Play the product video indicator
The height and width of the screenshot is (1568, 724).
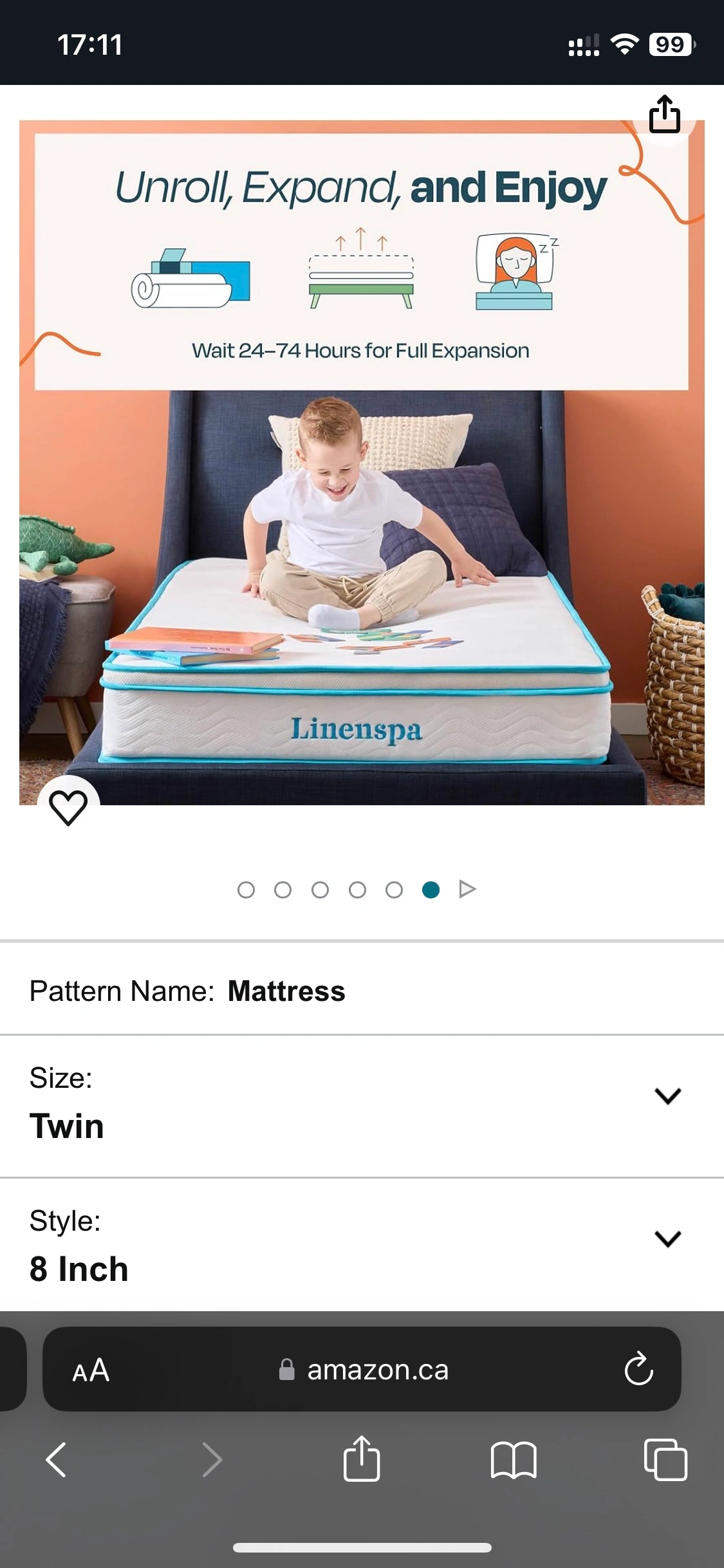pos(467,890)
